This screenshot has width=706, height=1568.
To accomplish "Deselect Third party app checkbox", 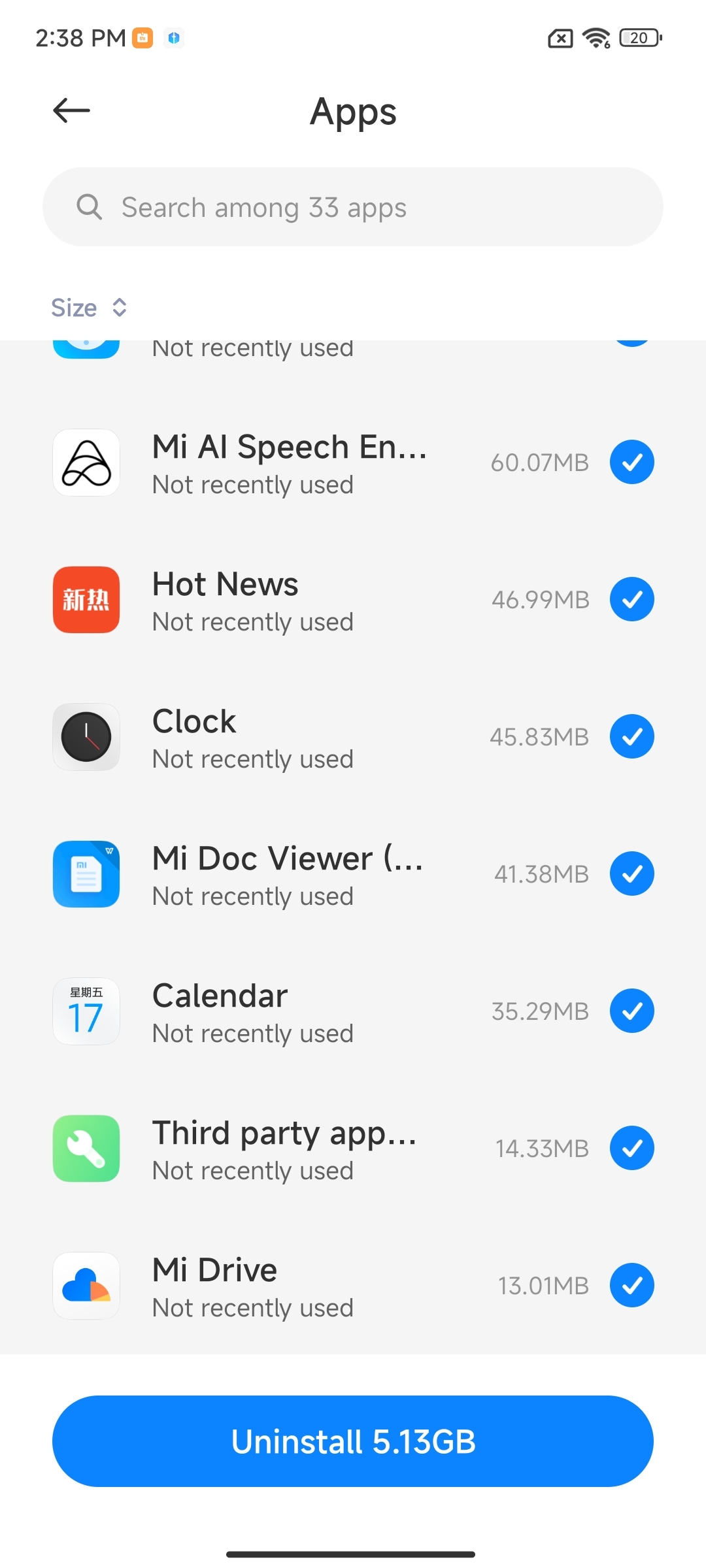I will point(631,1149).
